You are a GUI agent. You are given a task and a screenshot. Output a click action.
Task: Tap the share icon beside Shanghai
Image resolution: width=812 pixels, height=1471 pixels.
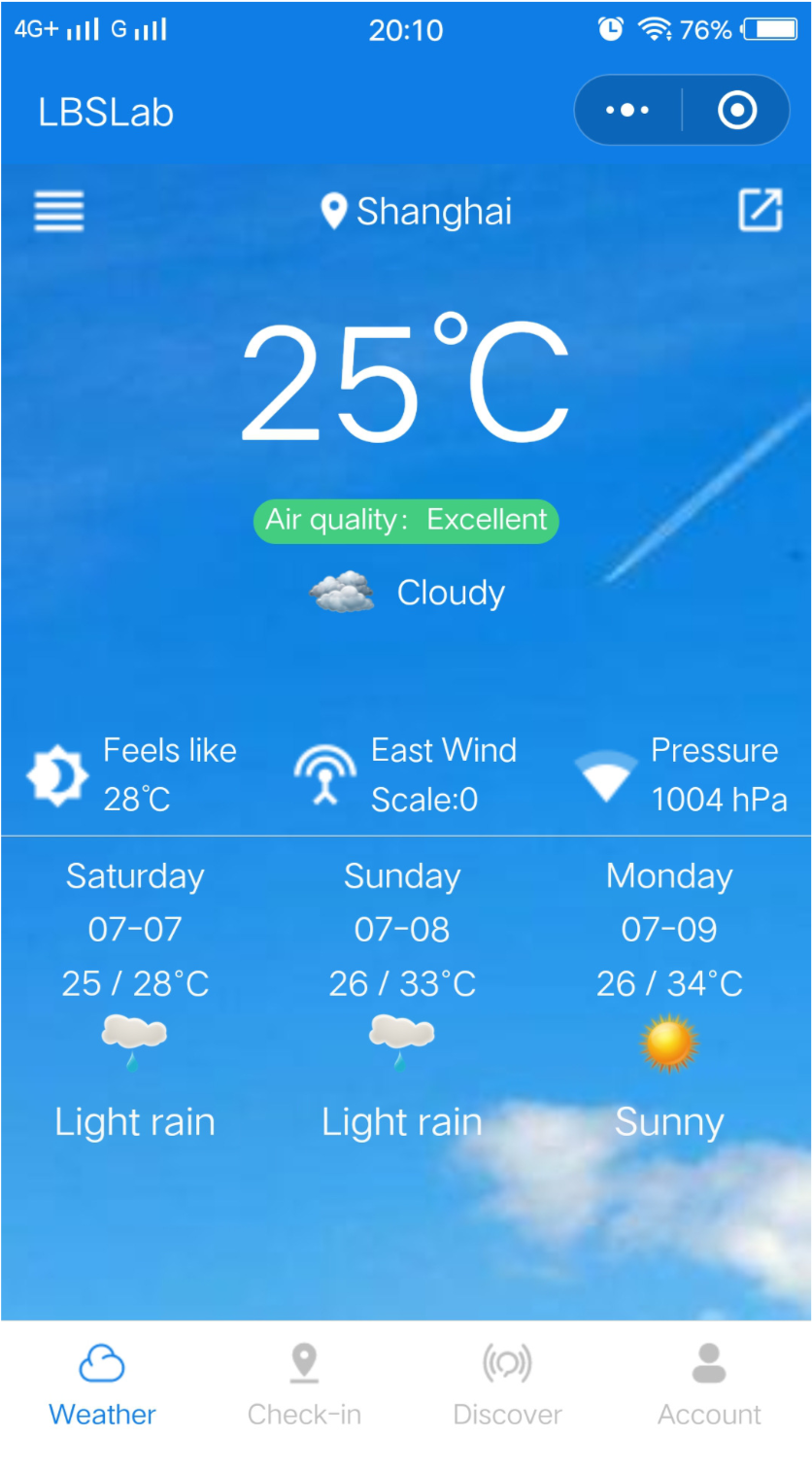pos(760,210)
